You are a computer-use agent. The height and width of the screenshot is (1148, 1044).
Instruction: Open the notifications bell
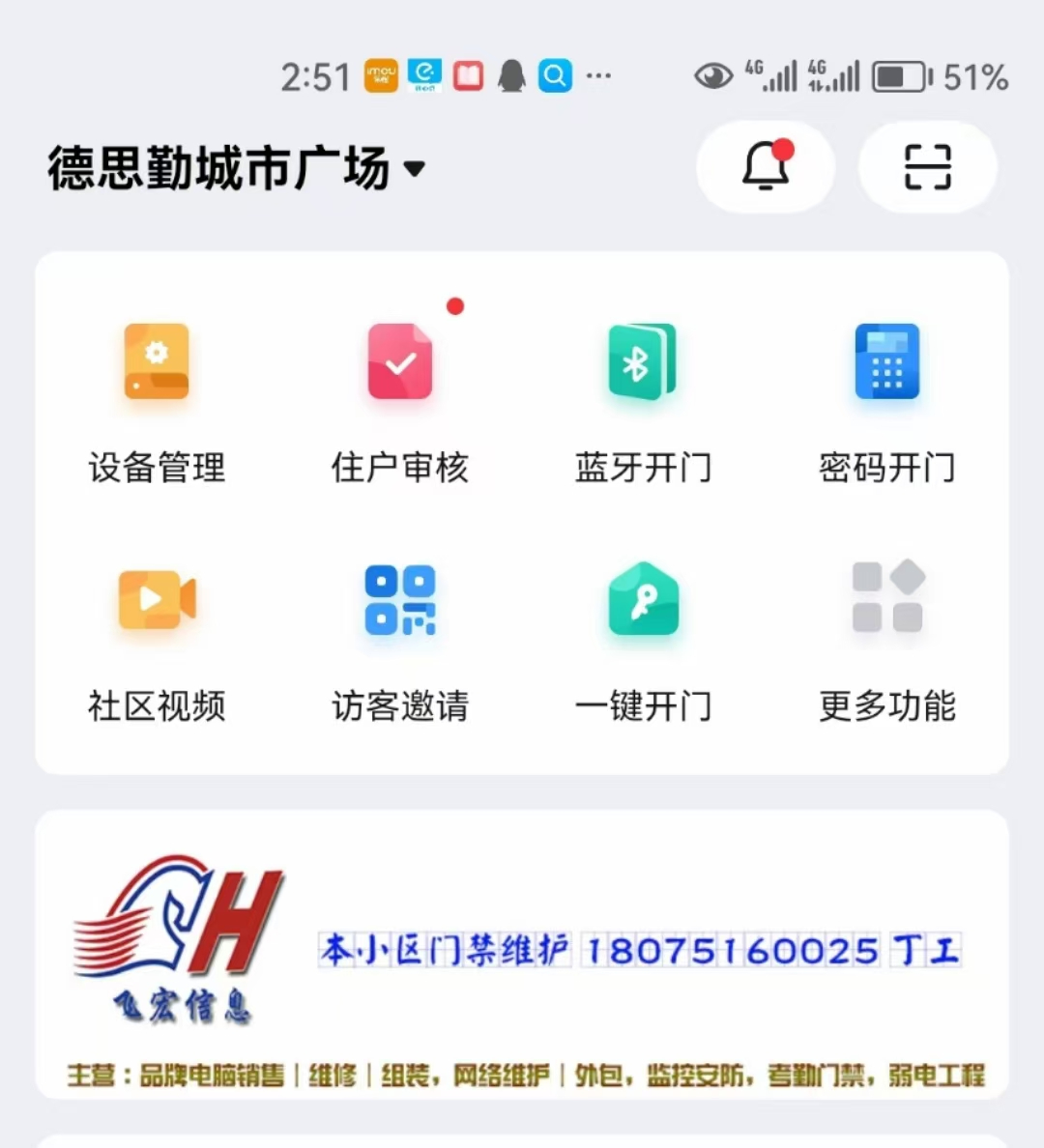click(766, 167)
